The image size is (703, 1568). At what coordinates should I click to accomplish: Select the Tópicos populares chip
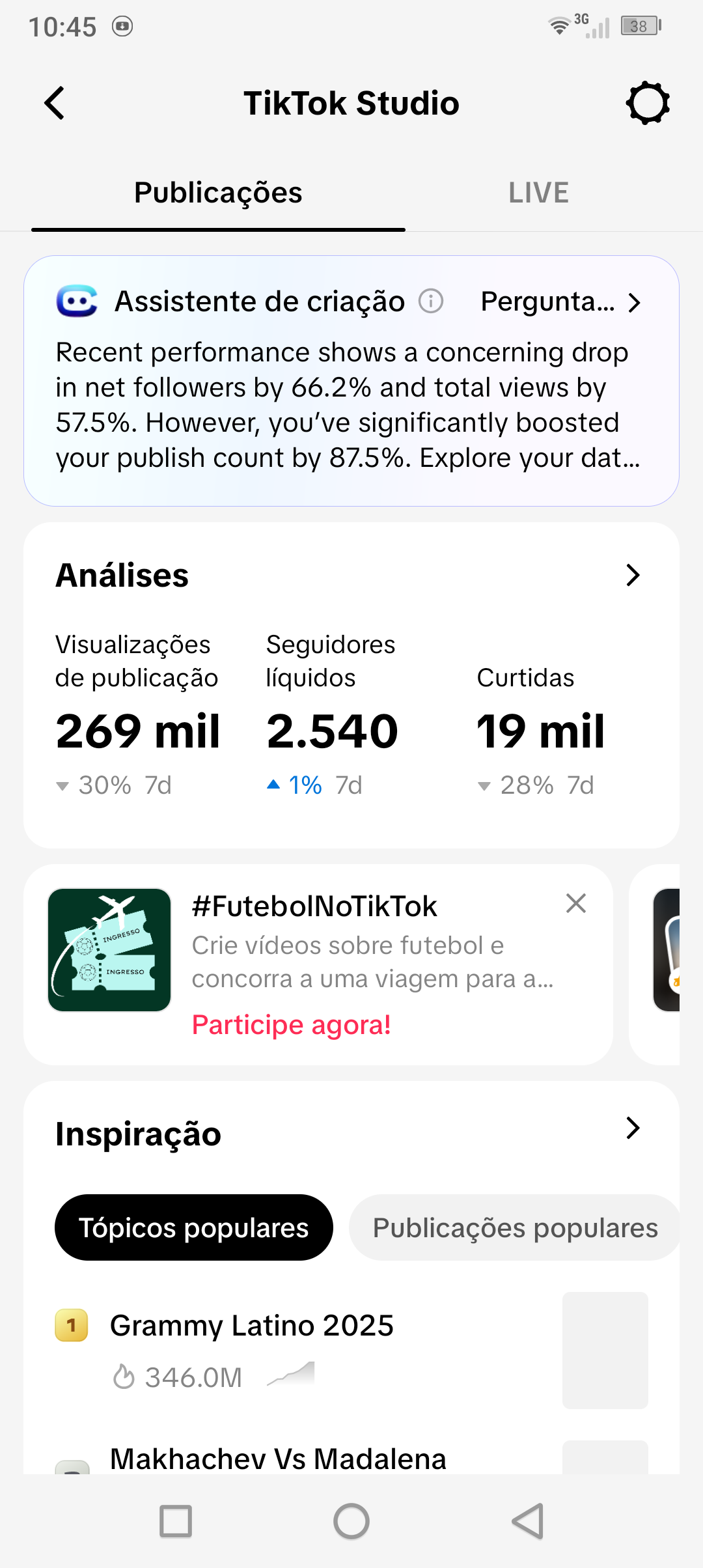194,1227
